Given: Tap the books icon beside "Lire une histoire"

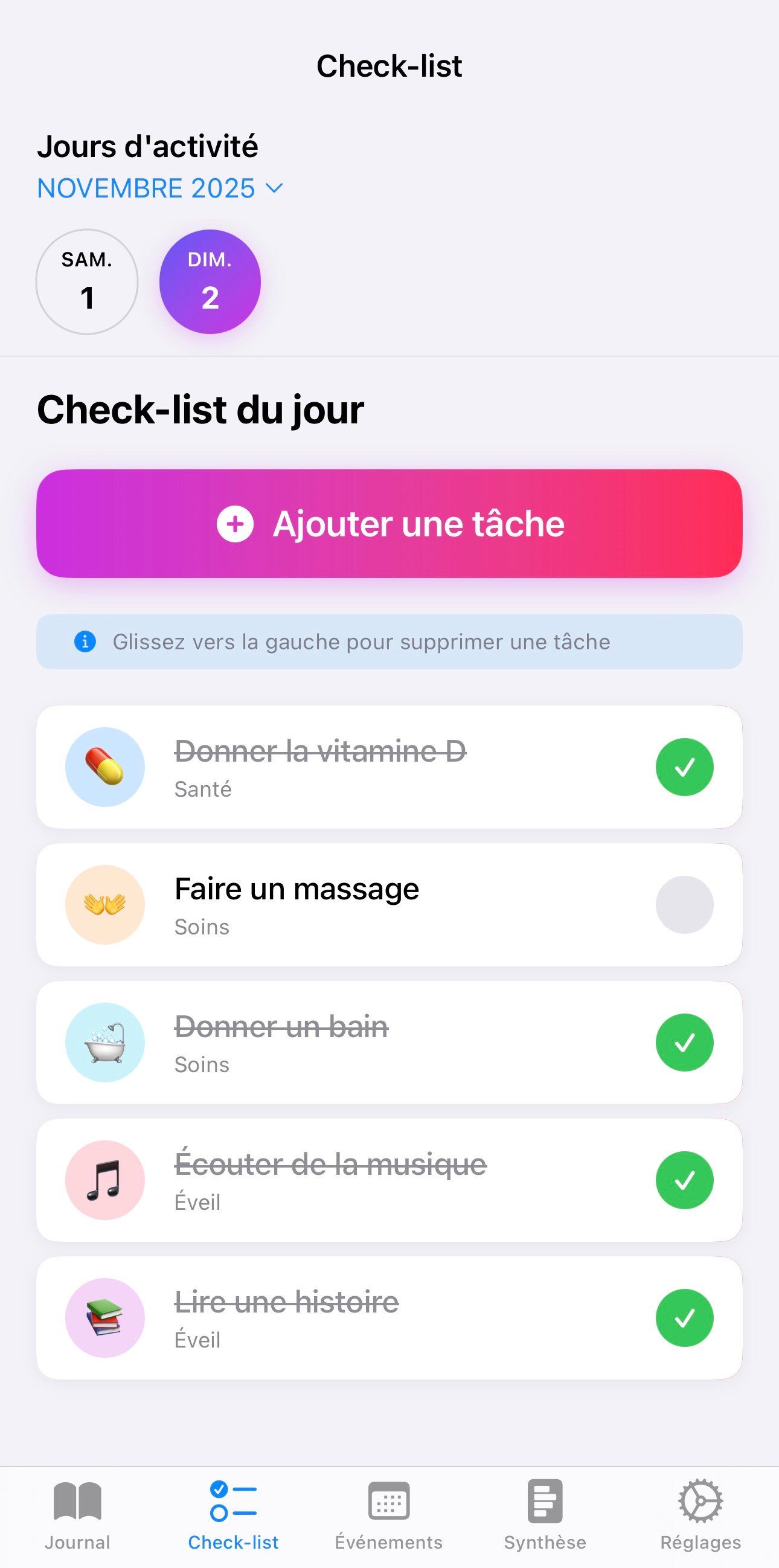Looking at the screenshot, I should tap(104, 1317).
